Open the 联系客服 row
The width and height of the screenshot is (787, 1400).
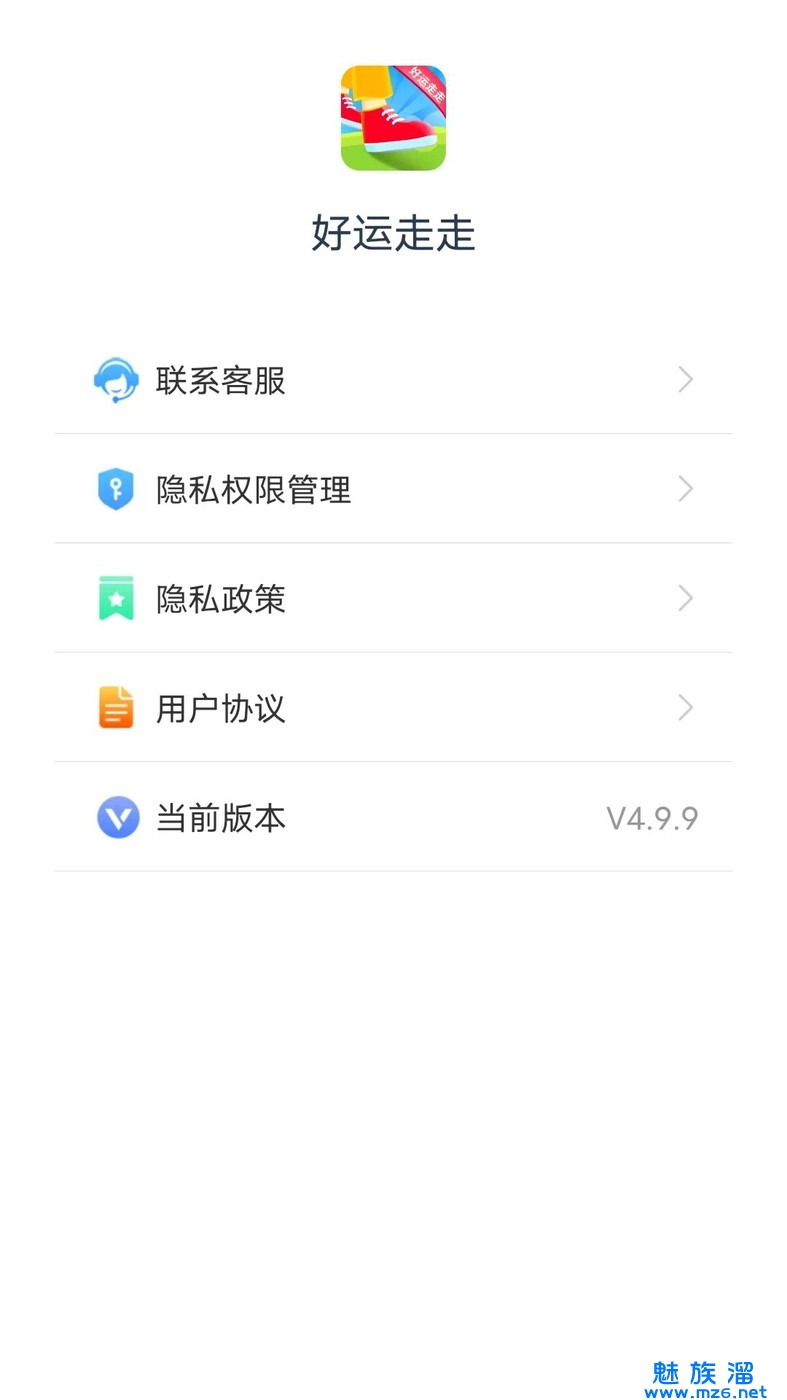pyautogui.click(x=392, y=381)
